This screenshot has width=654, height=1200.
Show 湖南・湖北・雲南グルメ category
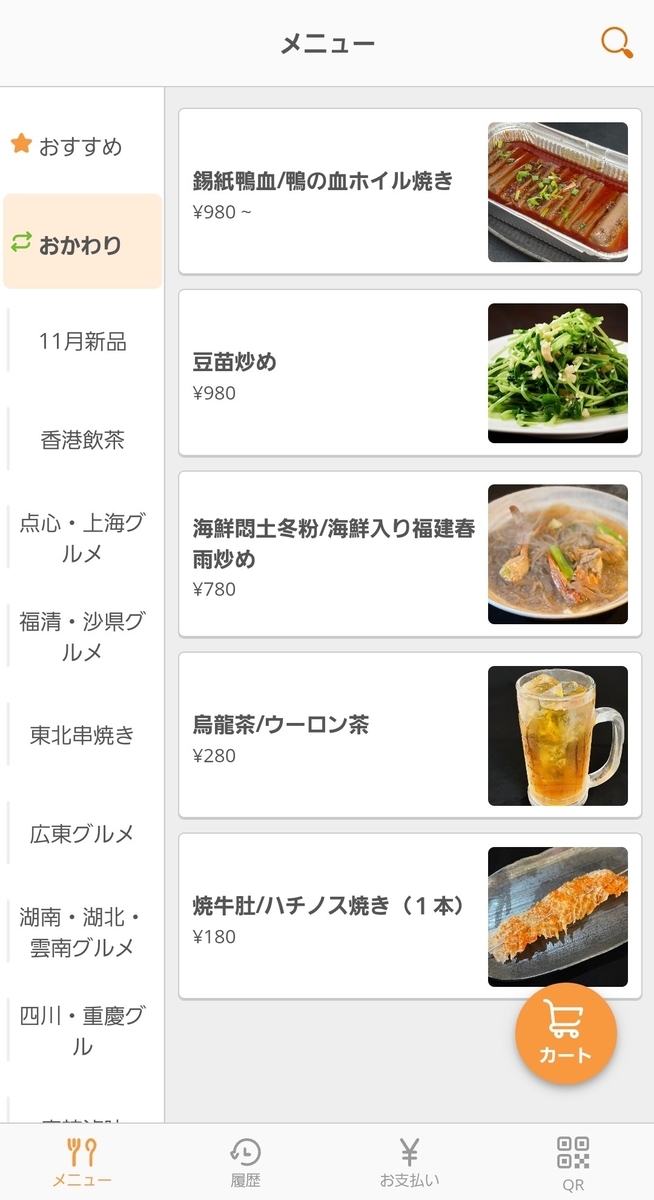pyautogui.click(x=82, y=931)
